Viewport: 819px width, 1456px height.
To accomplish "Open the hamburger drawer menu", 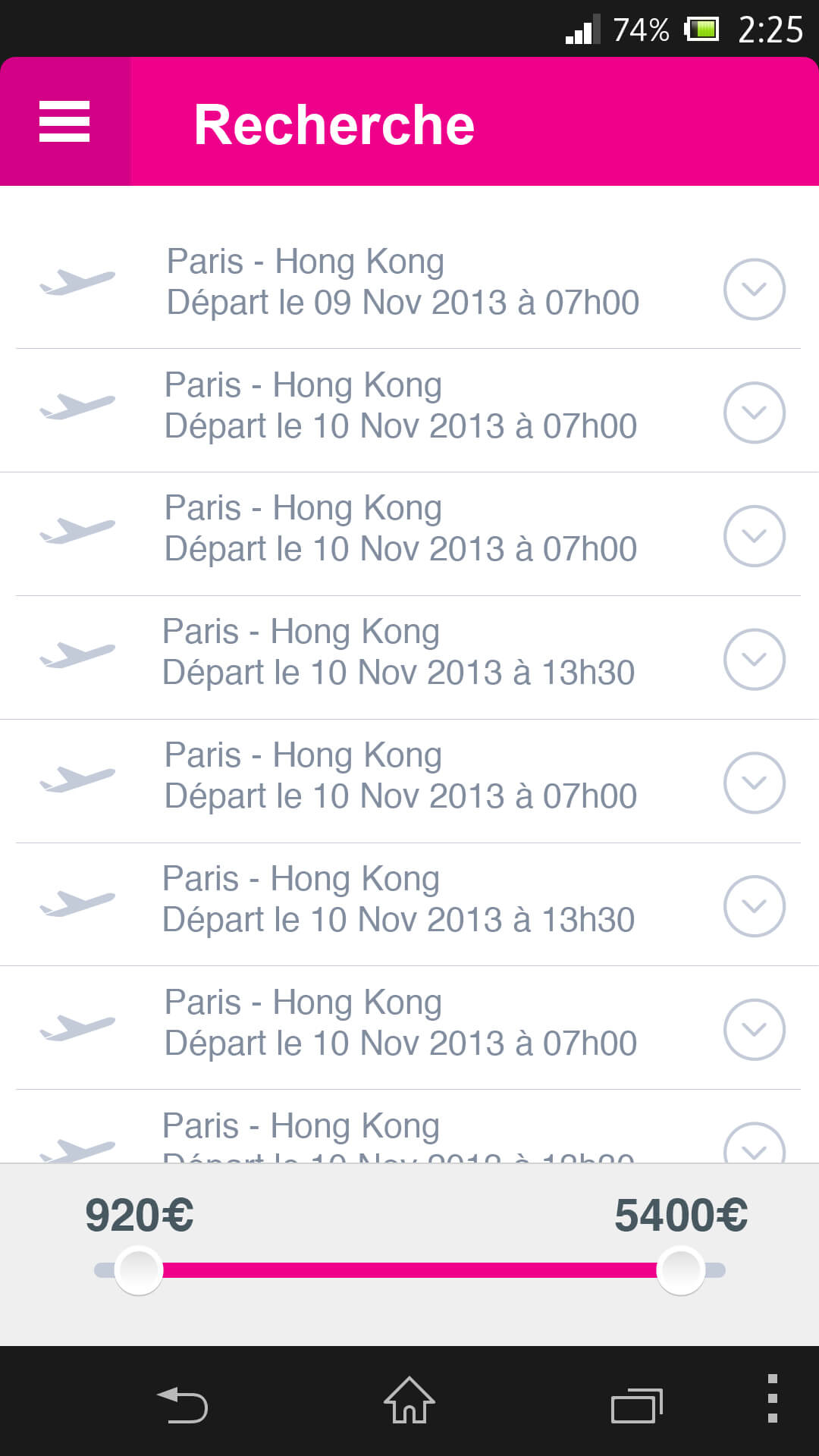I will (x=64, y=121).
